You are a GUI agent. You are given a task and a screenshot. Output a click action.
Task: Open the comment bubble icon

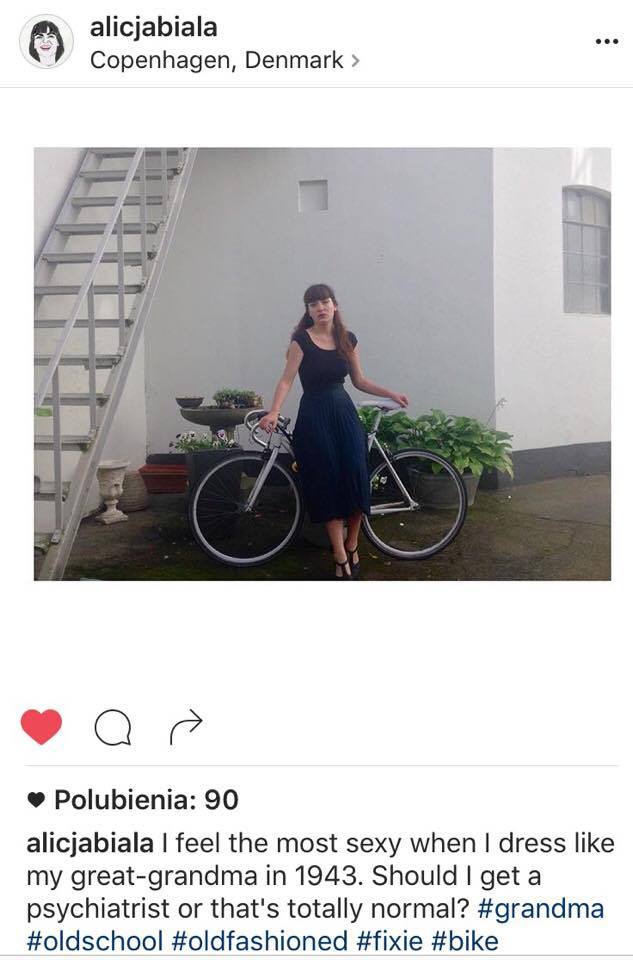coord(113,728)
